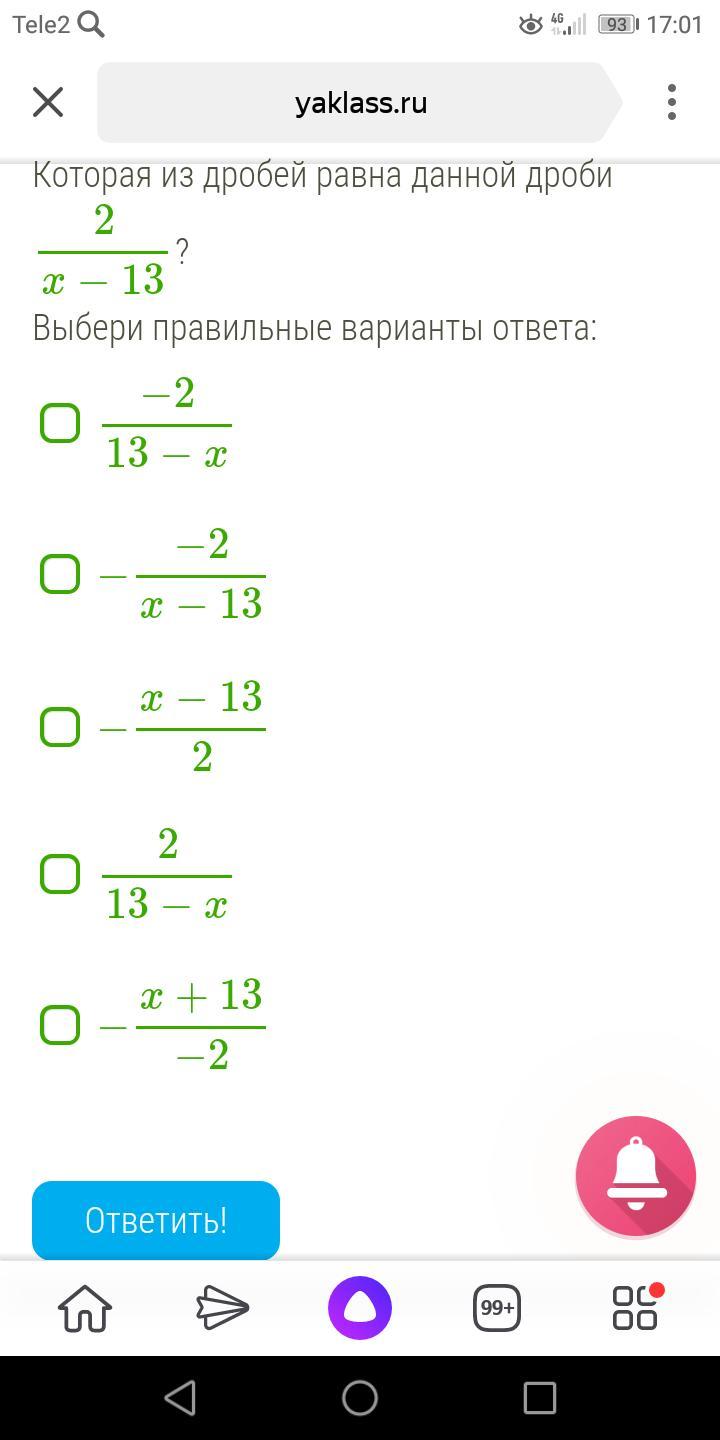Go to the browser home page
Viewport: 720px width, 1440px height.
(x=86, y=1308)
